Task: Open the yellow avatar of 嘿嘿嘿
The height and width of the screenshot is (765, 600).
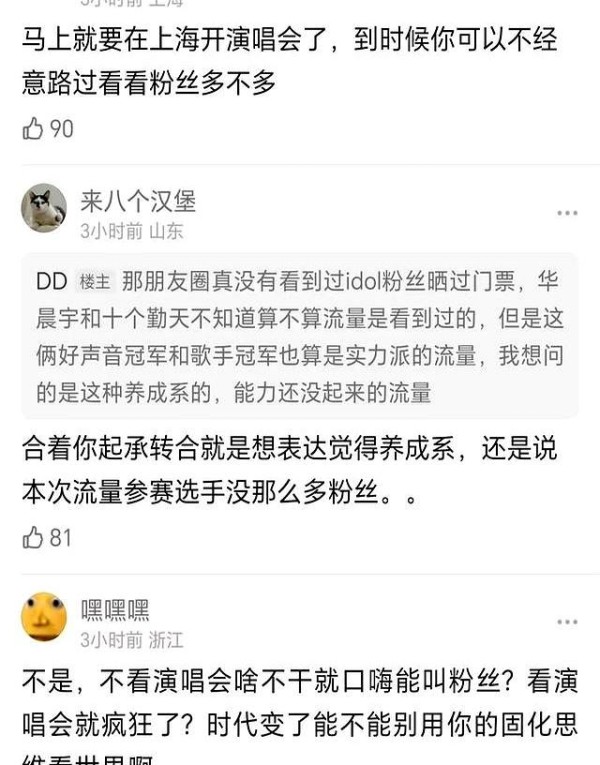Action: click(44, 617)
